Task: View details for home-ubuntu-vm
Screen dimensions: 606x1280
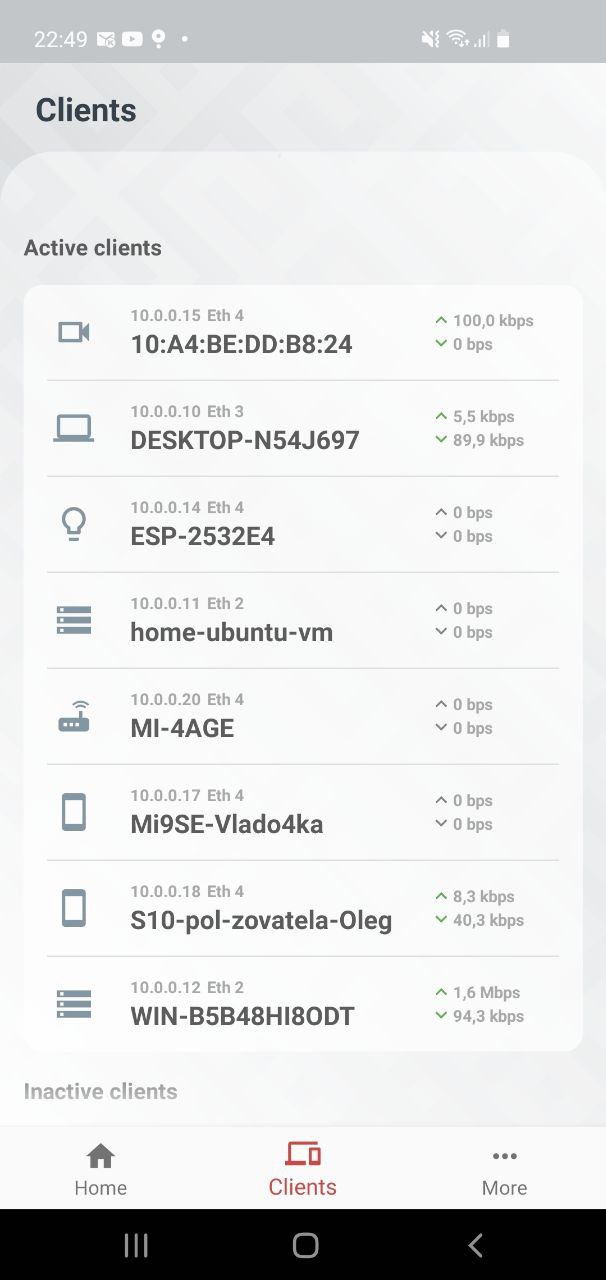Action: [x=303, y=621]
